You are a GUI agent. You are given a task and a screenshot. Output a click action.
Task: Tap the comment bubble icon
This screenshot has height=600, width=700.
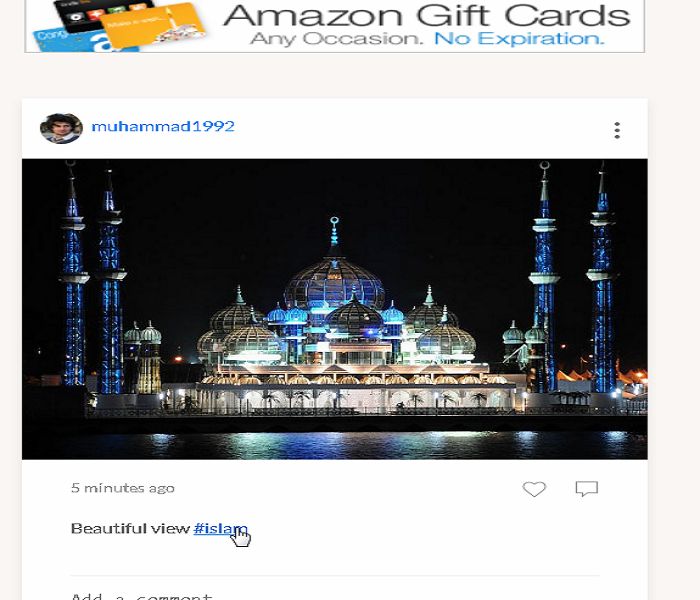pyautogui.click(x=586, y=489)
